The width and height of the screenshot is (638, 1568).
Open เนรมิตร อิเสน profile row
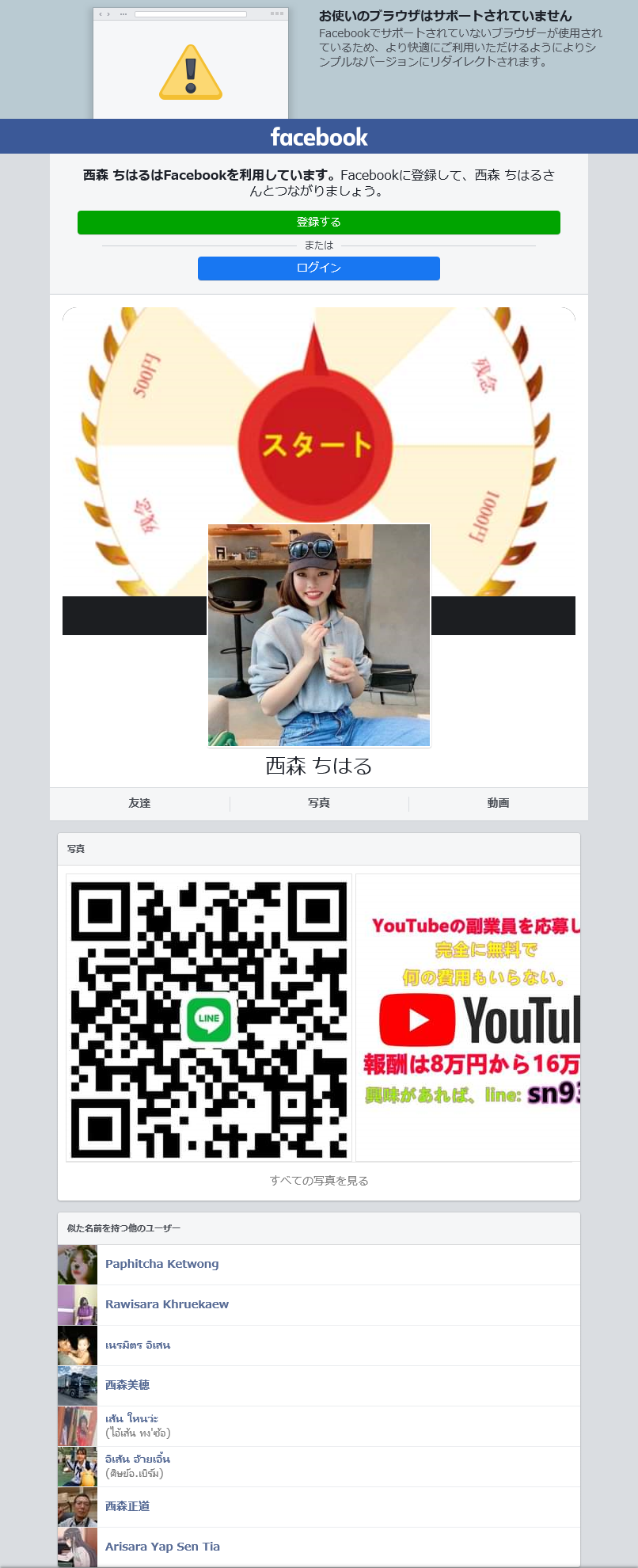pyautogui.click(x=138, y=1345)
